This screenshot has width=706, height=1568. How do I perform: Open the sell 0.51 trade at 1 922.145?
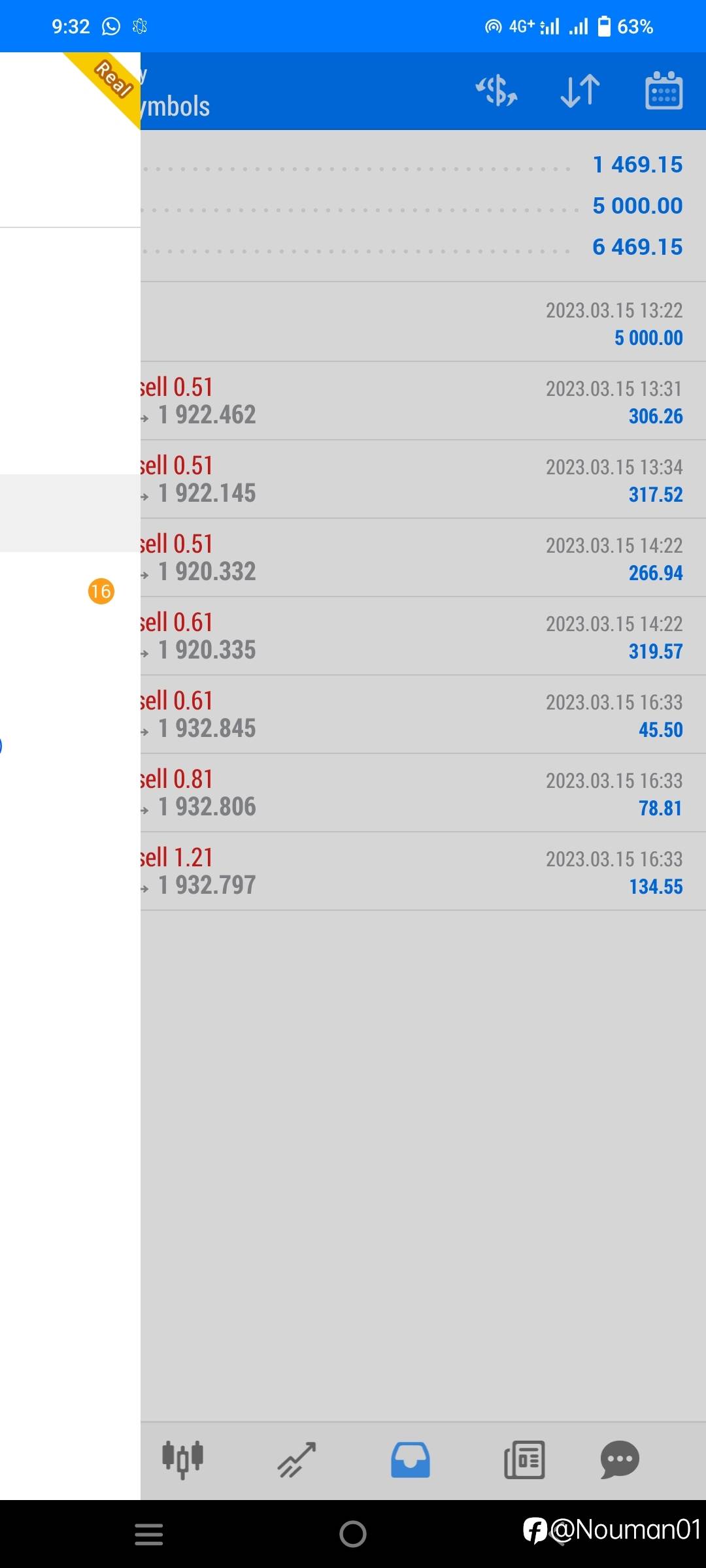(x=423, y=479)
